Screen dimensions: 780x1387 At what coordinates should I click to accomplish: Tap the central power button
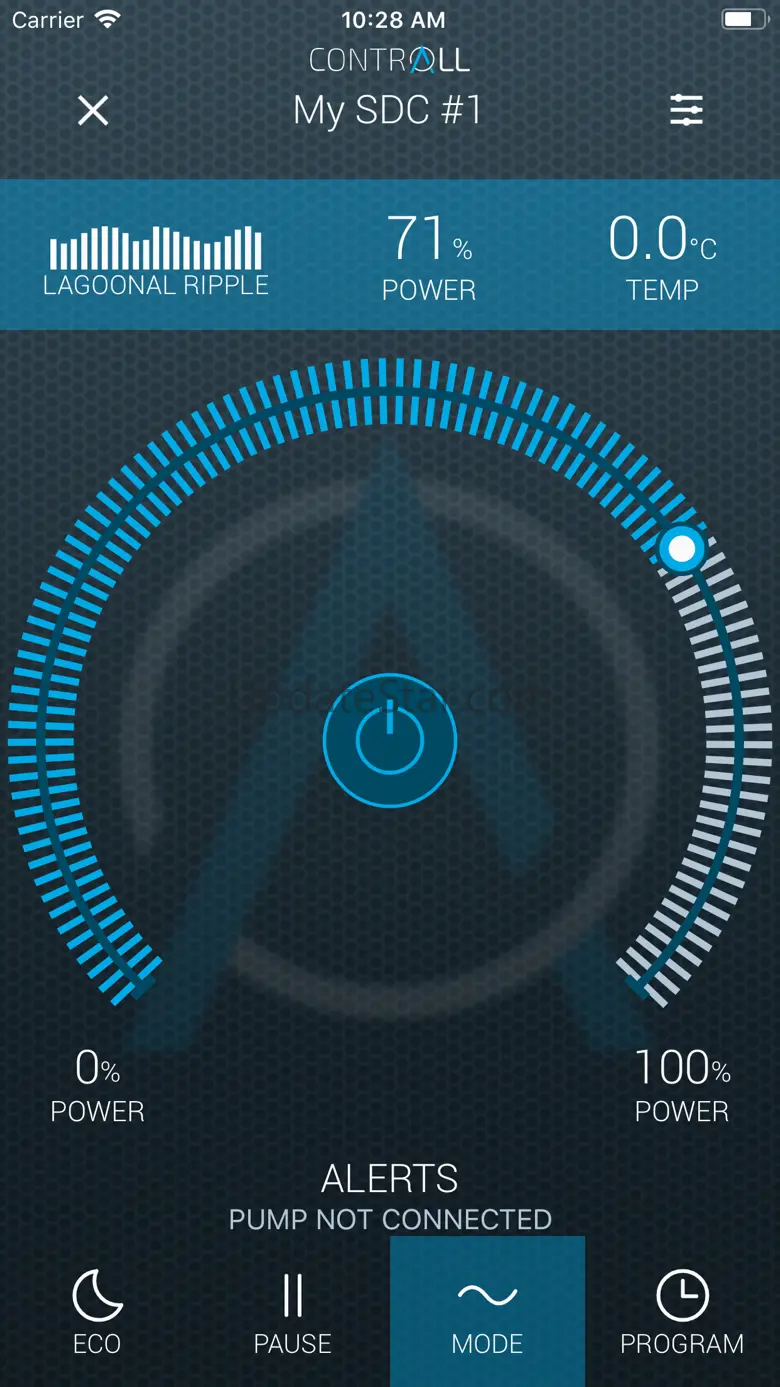390,741
